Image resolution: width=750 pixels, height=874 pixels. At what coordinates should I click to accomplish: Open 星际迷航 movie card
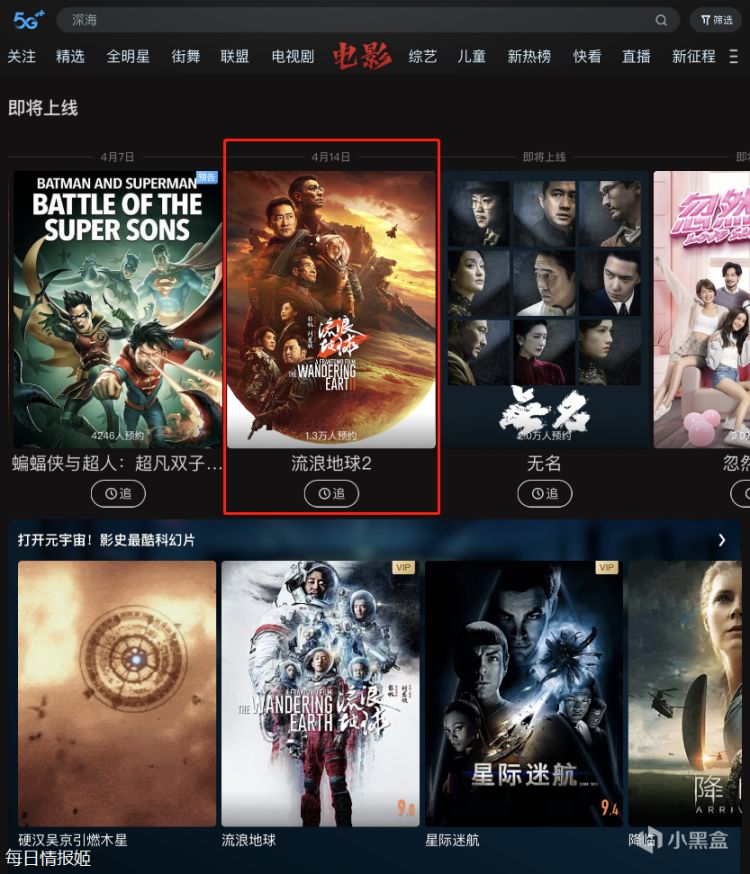(x=524, y=693)
